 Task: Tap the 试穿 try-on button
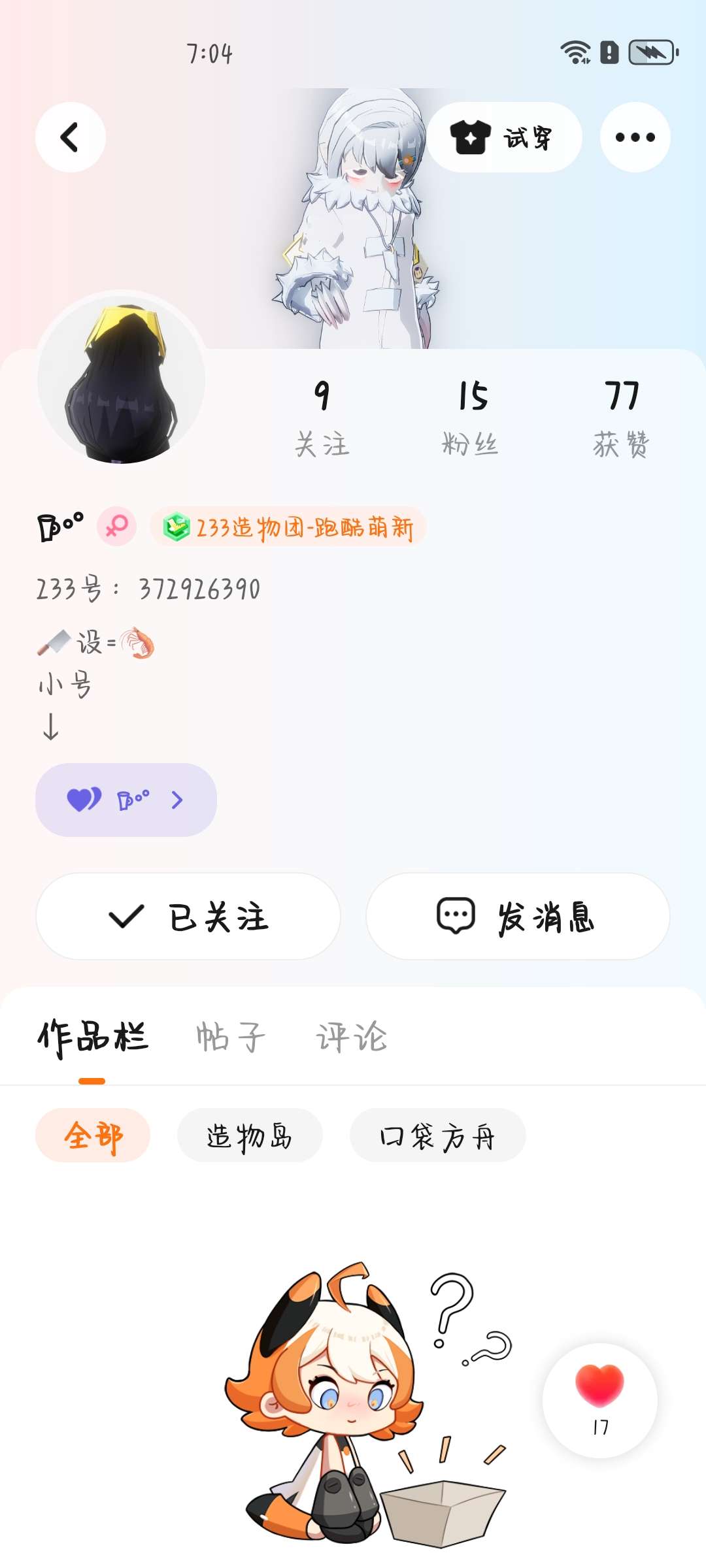(504, 137)
